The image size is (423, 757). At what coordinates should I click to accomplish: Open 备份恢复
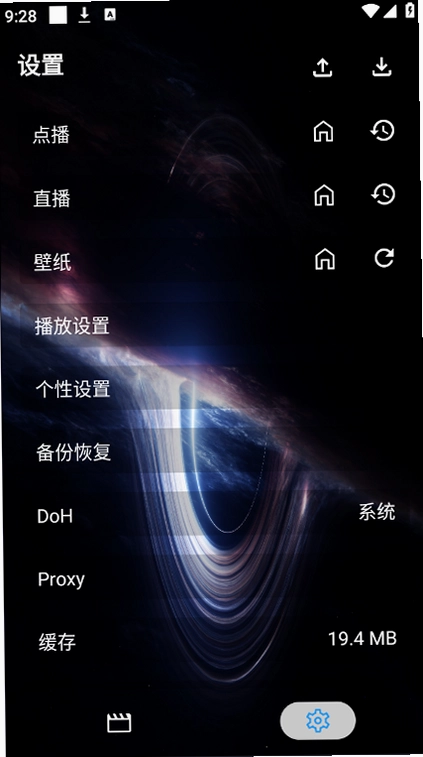(x=212, y=452)
